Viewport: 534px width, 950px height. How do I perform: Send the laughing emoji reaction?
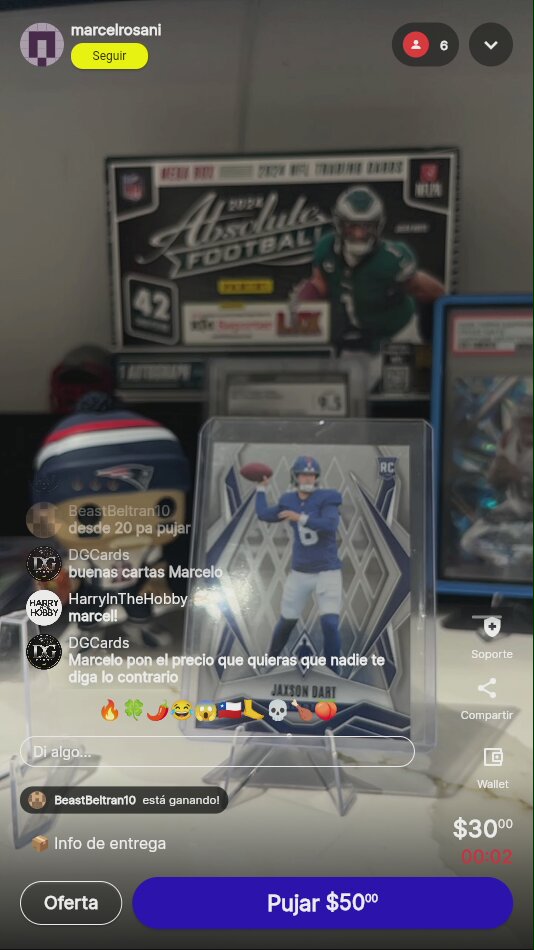click(181, 709)
